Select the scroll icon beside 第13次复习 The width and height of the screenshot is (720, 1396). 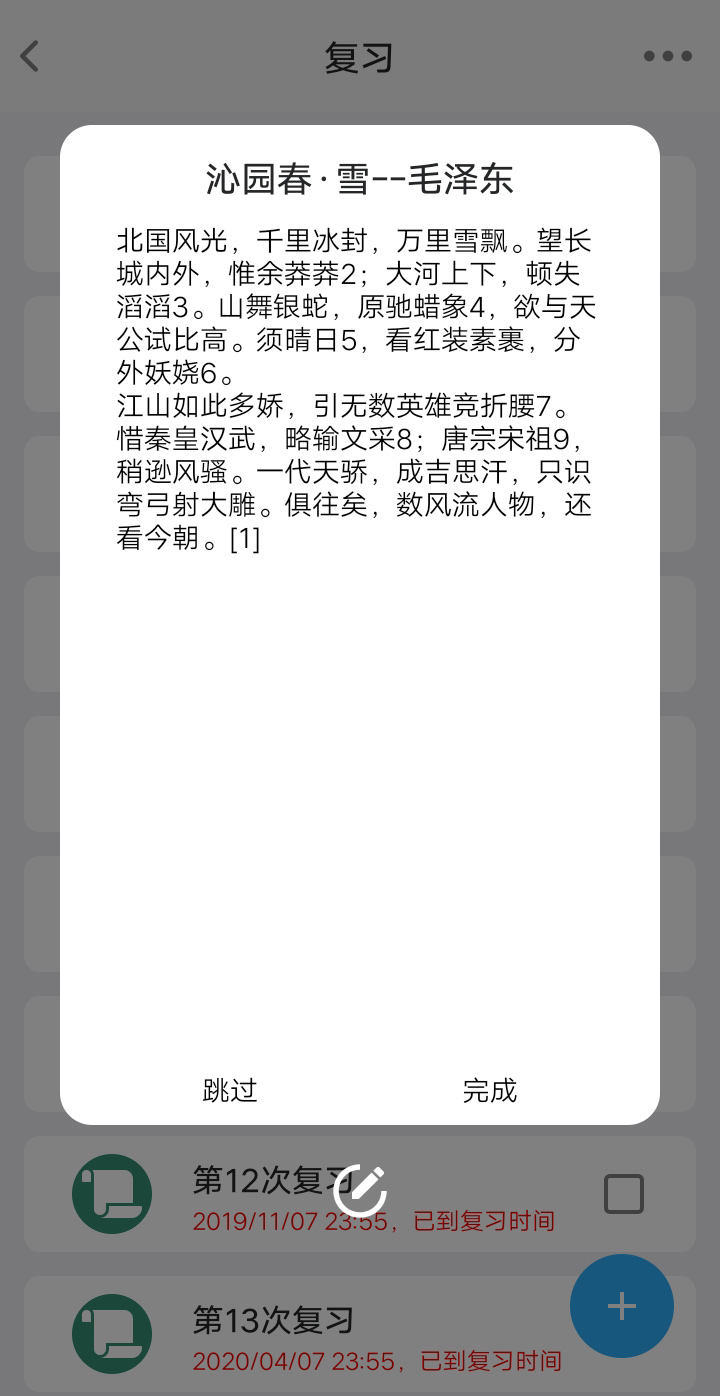(112, 1334)
